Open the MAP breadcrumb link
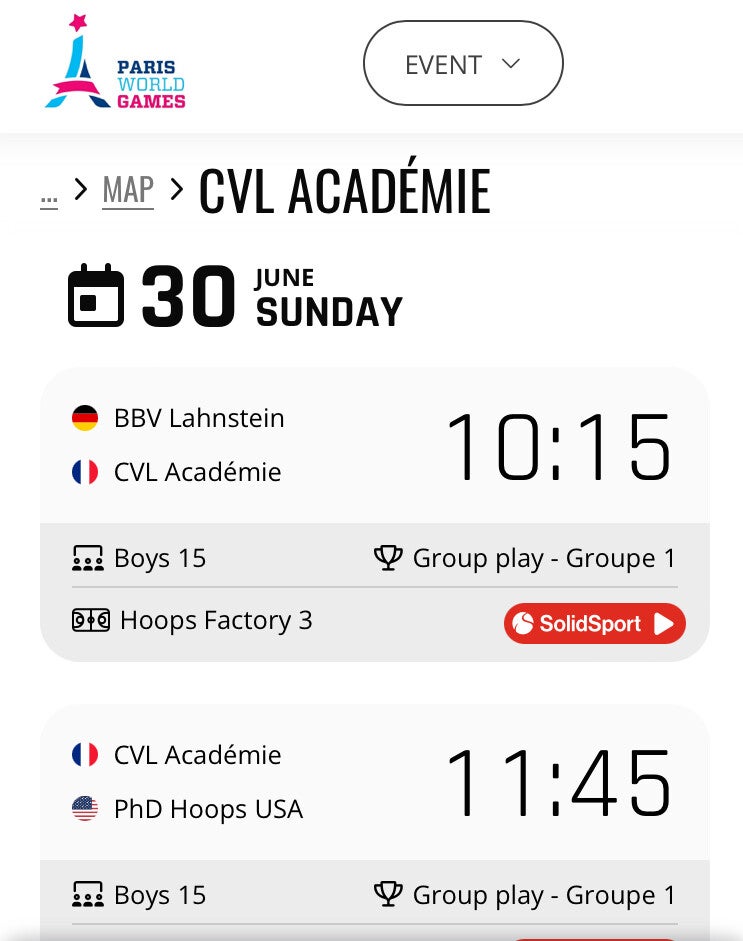Viewport: 743px width, 941px height. [x=128, y=189]
